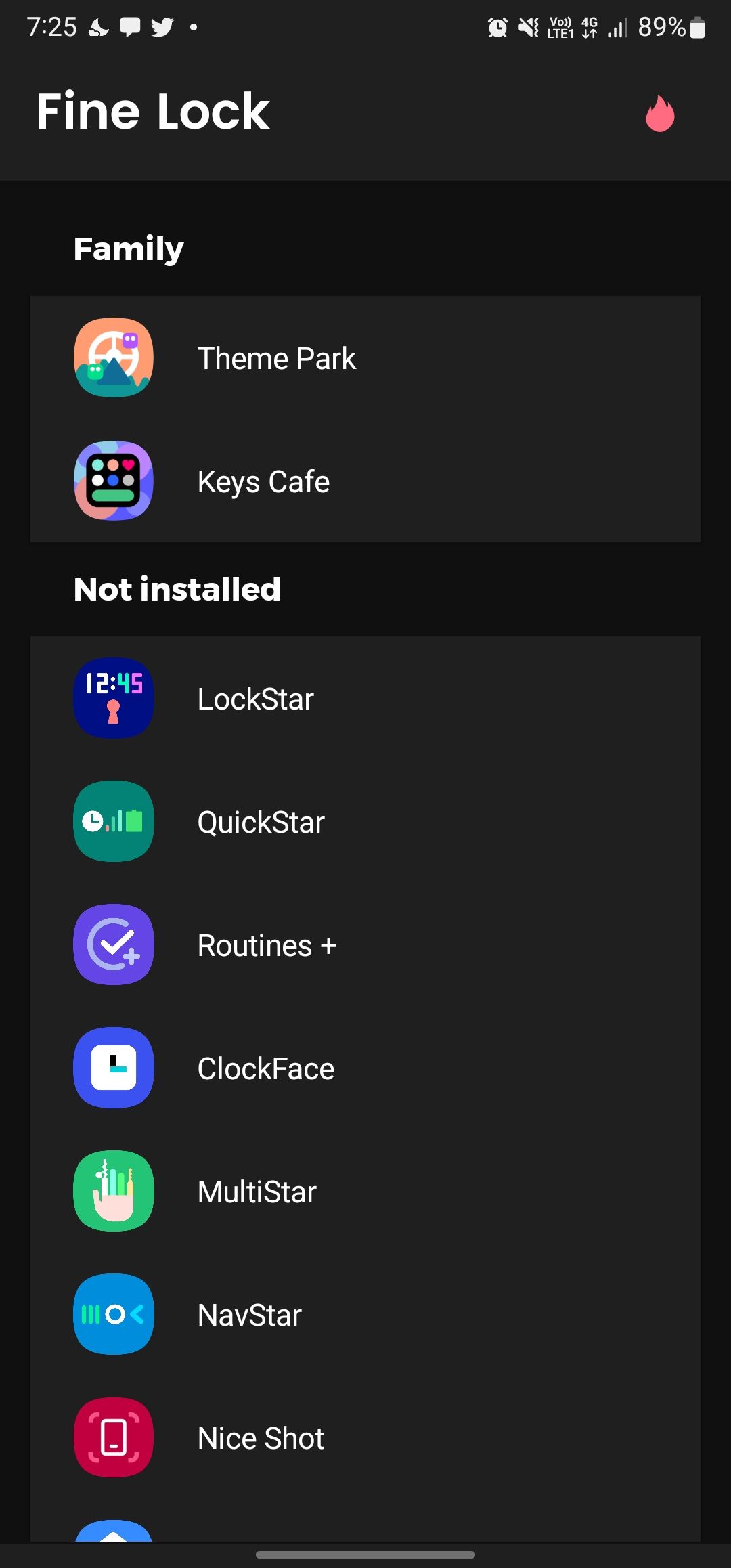Tap the QuickStar list entry
The image size is (731, 1568).
260,821
